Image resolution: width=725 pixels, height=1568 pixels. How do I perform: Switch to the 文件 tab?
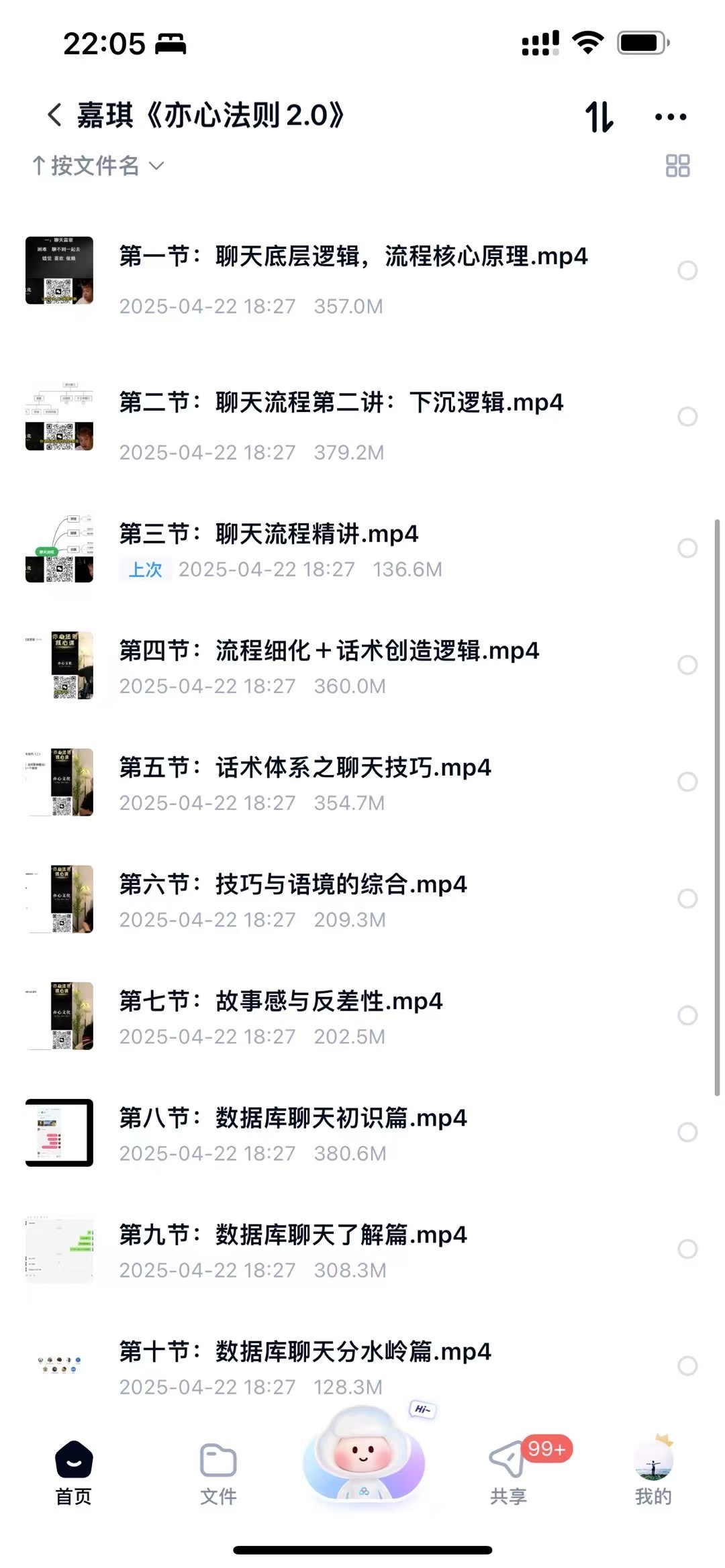click(x=218, y=1473)
